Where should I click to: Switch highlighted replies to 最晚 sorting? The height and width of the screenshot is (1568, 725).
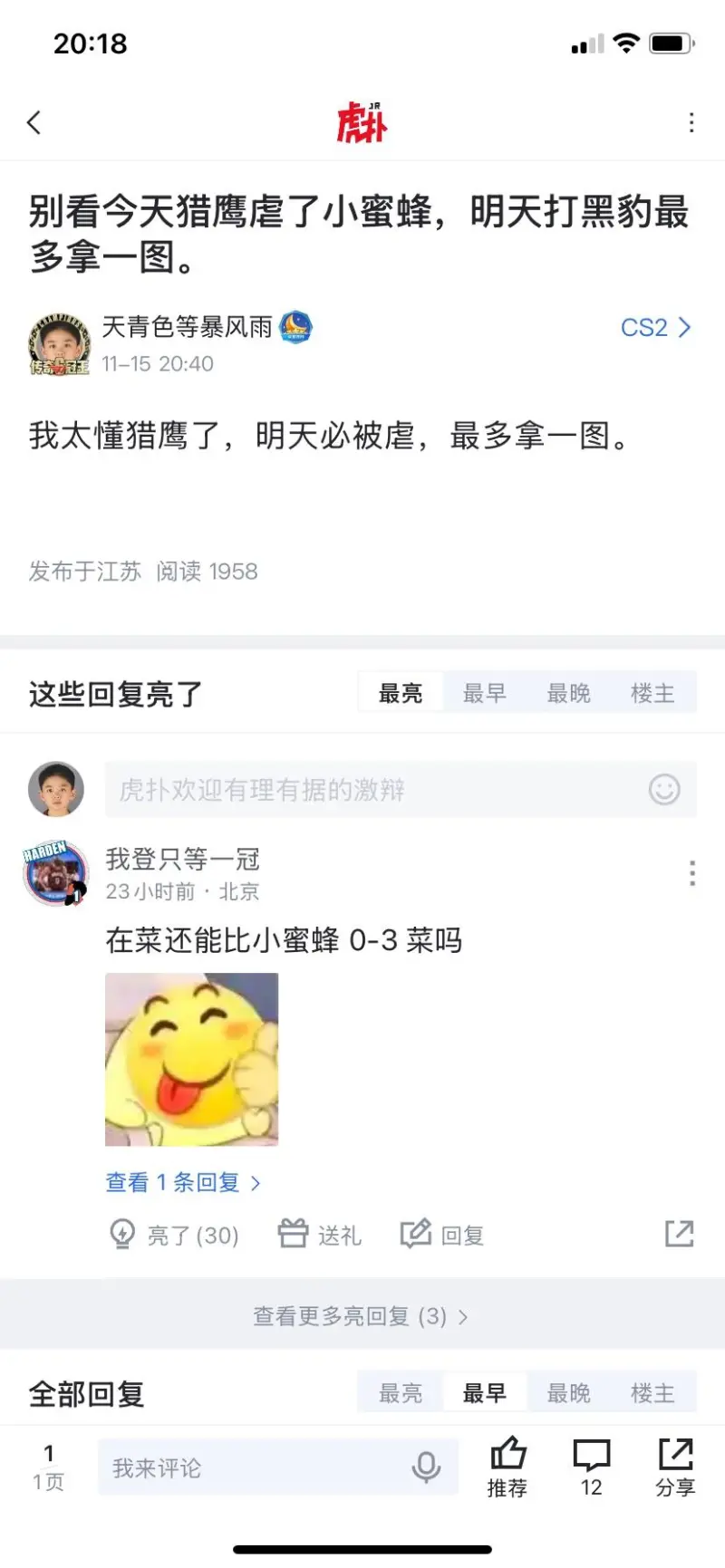point(569,694)
